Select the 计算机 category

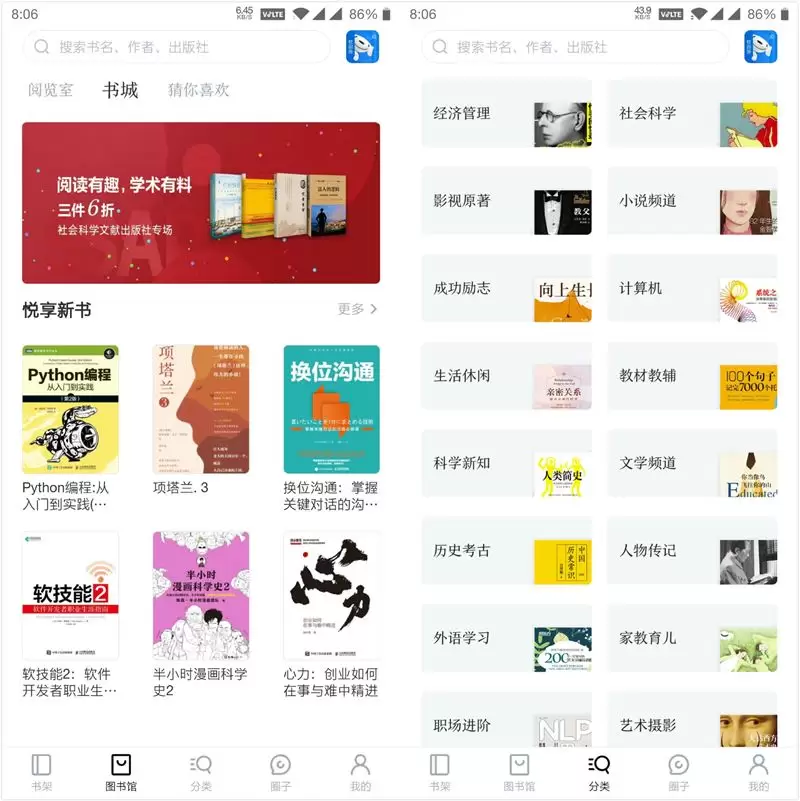pos(692,288)
